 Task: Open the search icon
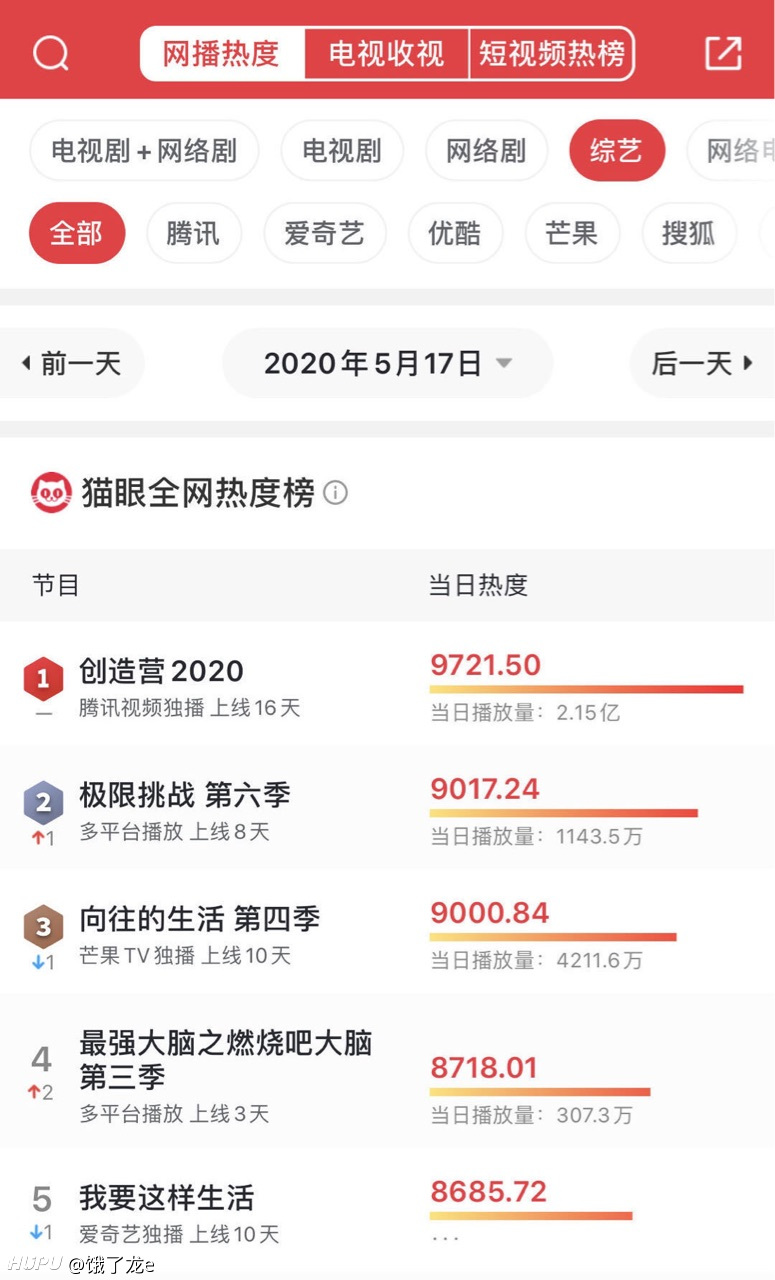[x=50, y=53]
